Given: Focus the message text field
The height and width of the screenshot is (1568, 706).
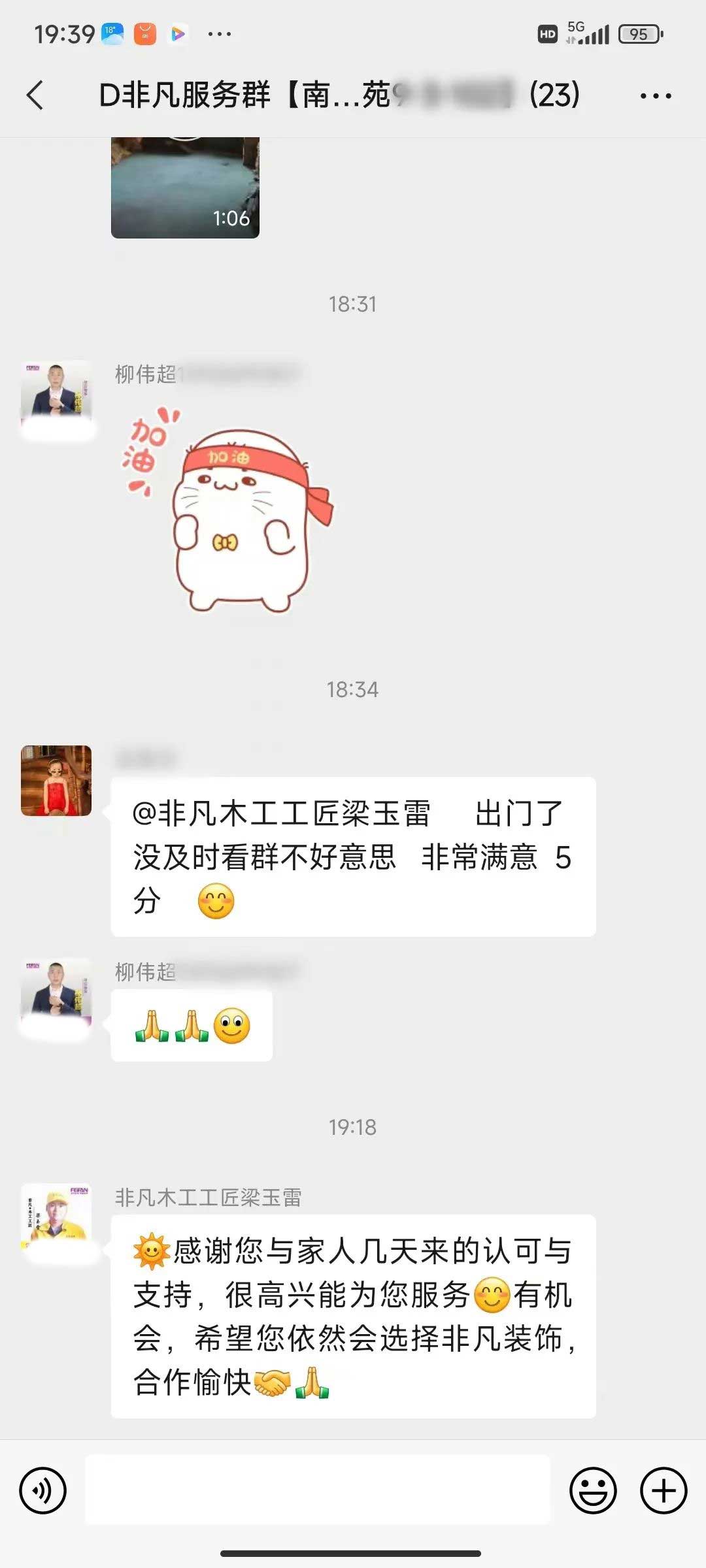Looking at the screenshot, I should coord(318,1491).
